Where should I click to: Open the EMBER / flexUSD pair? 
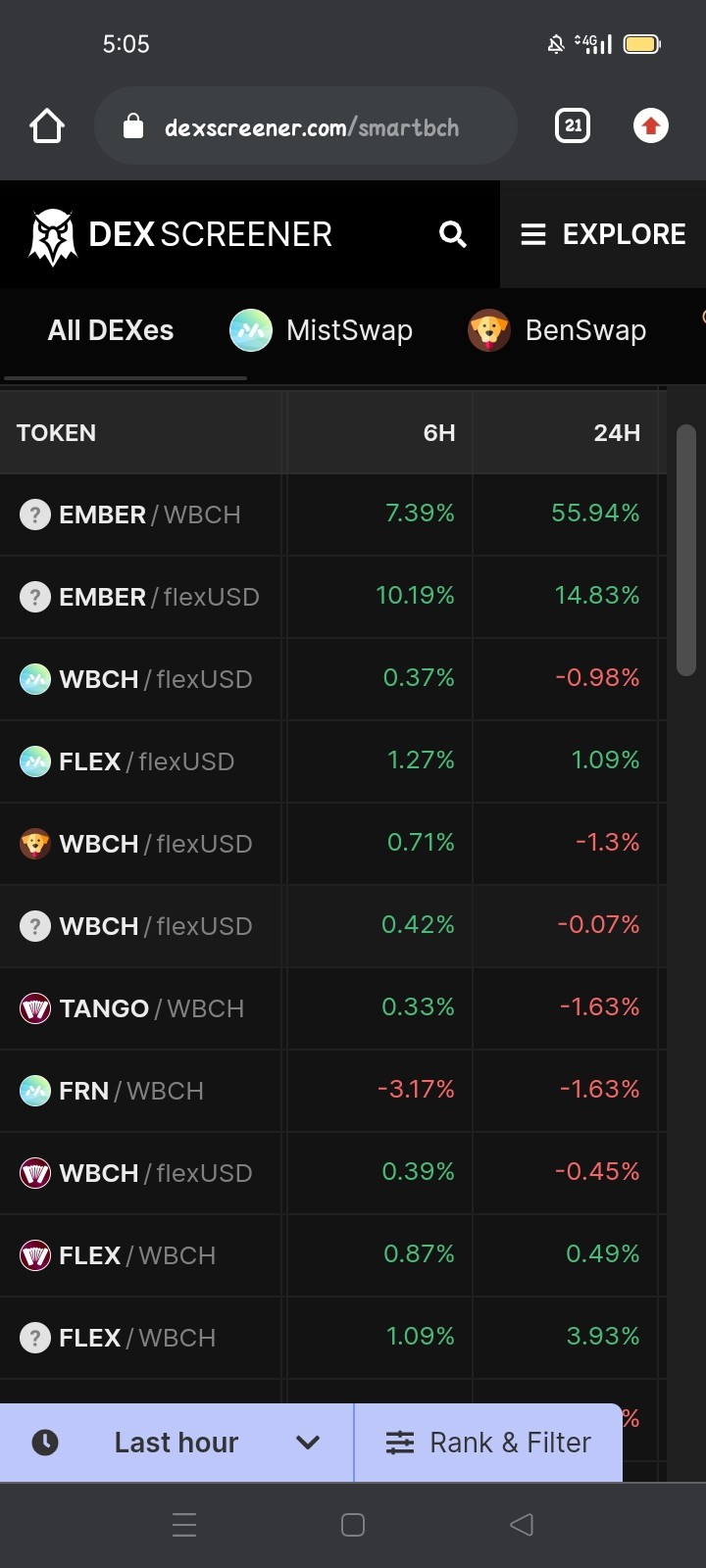(x=333, y=597)
